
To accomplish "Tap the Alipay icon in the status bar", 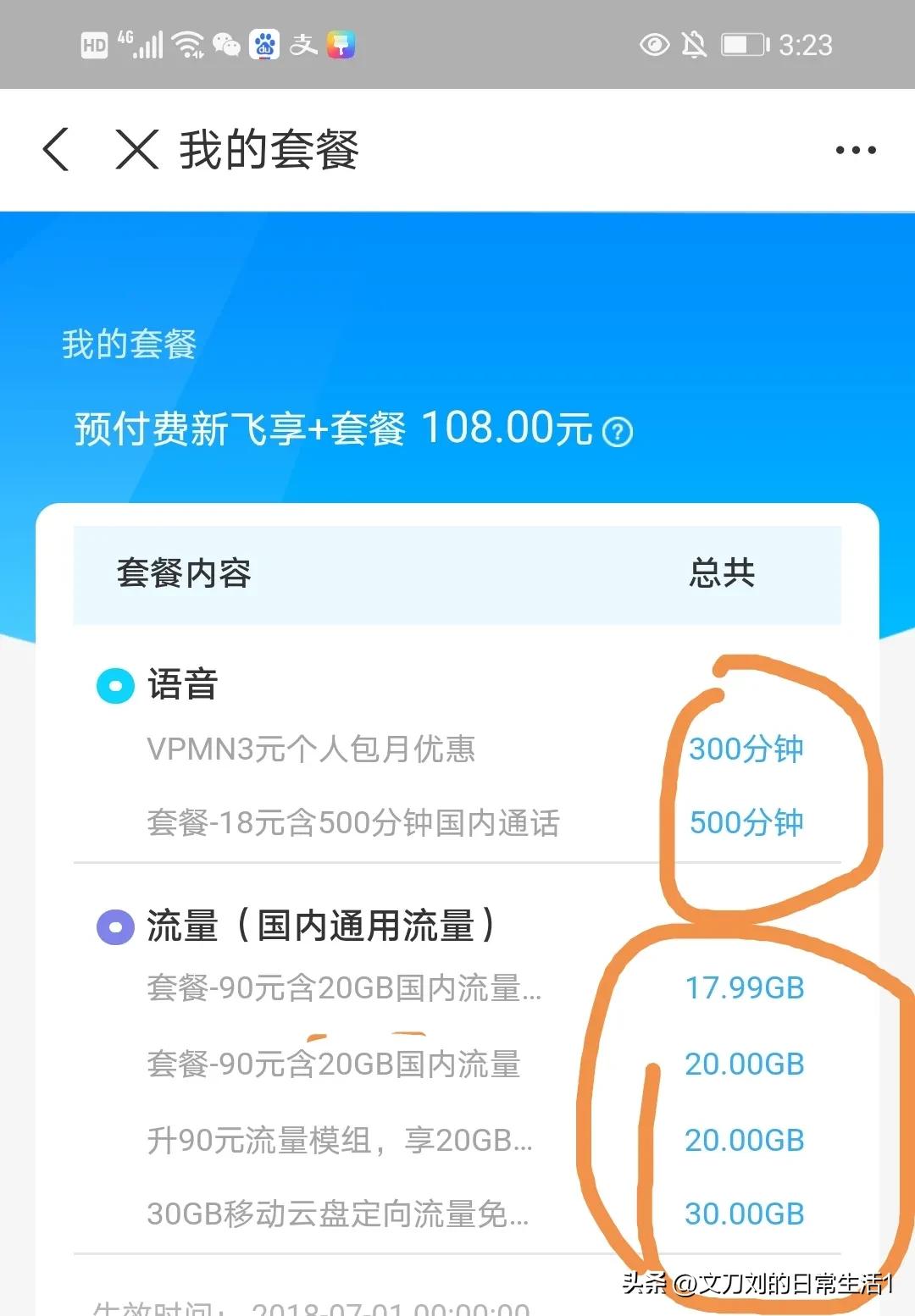I will [303, 44].
